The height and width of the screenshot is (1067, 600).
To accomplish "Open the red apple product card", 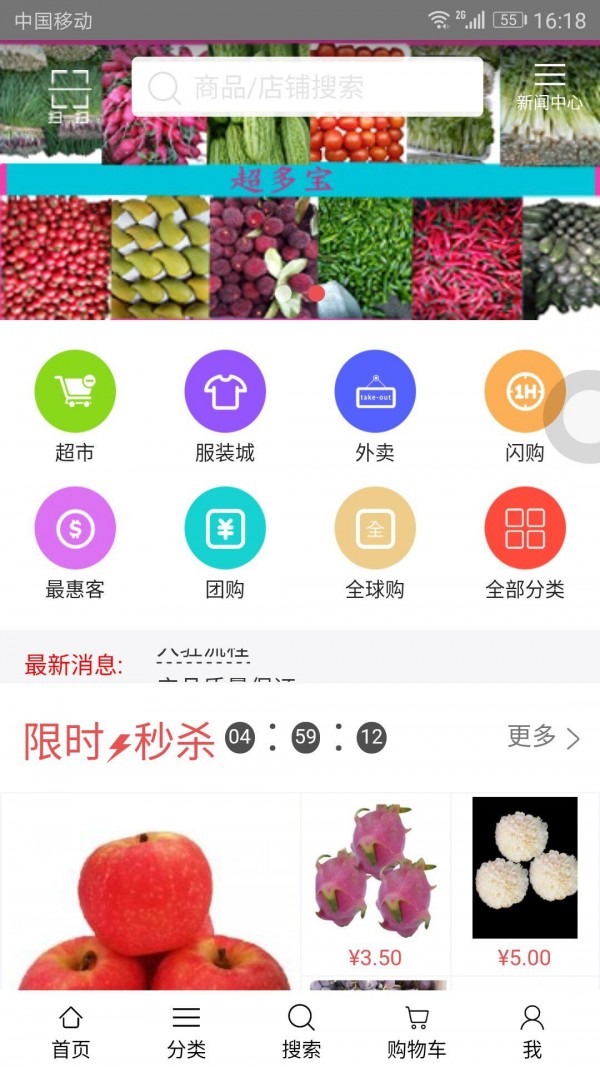I will [x=150, y=900].
